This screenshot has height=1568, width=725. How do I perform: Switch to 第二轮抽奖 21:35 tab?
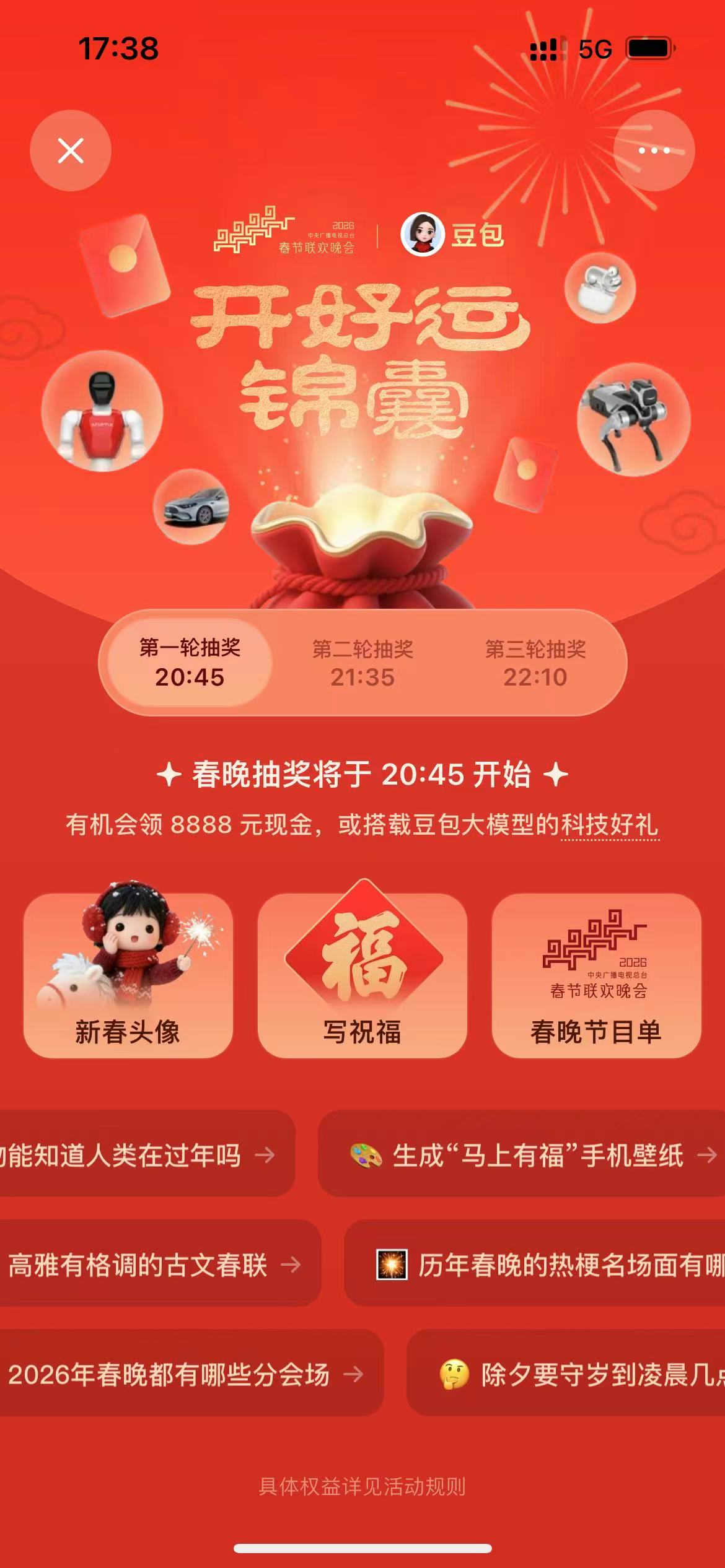(362, 663)
